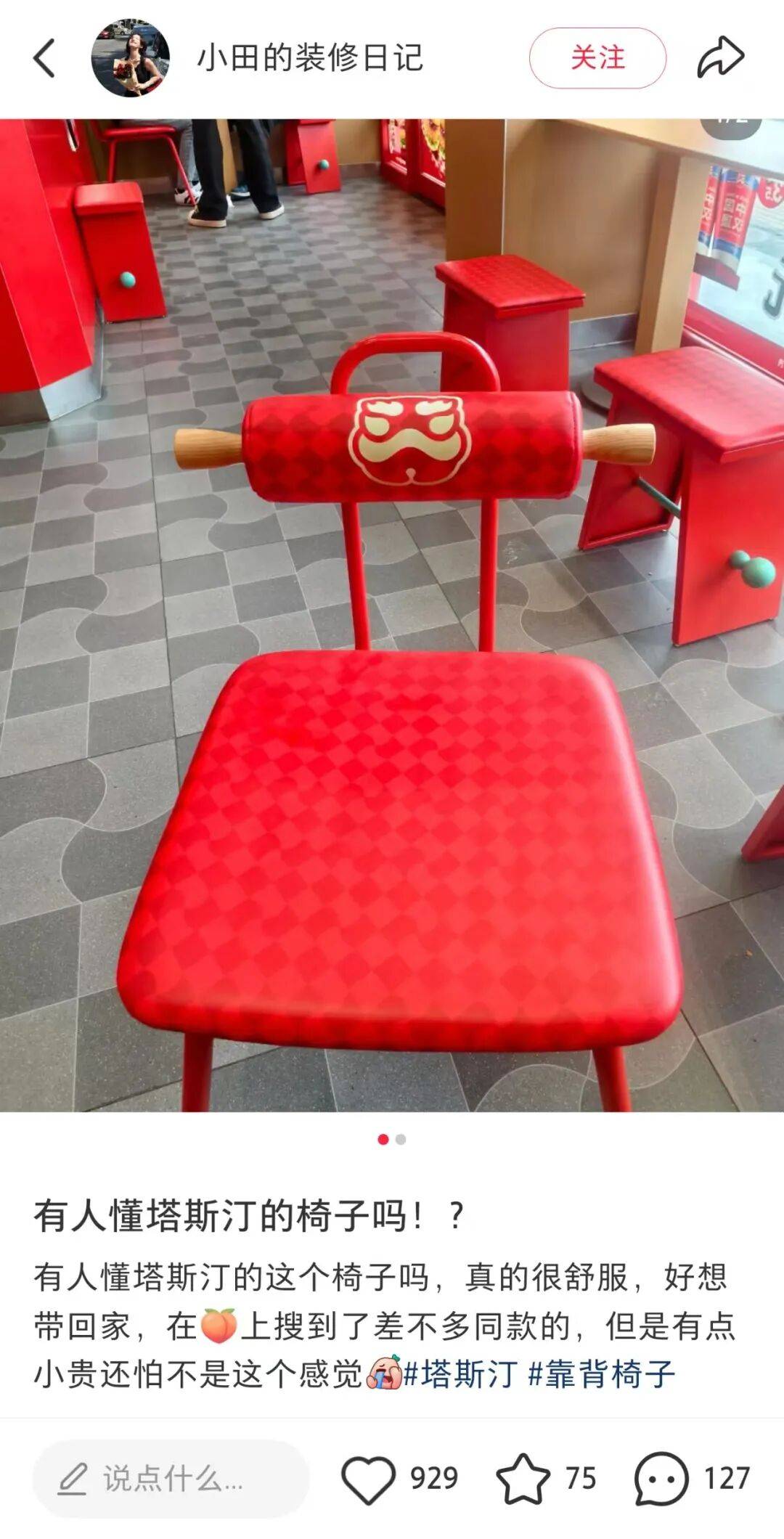Like this post with the heart
The height and width of the screenshot is (1539, 784).
(369, 1479)
